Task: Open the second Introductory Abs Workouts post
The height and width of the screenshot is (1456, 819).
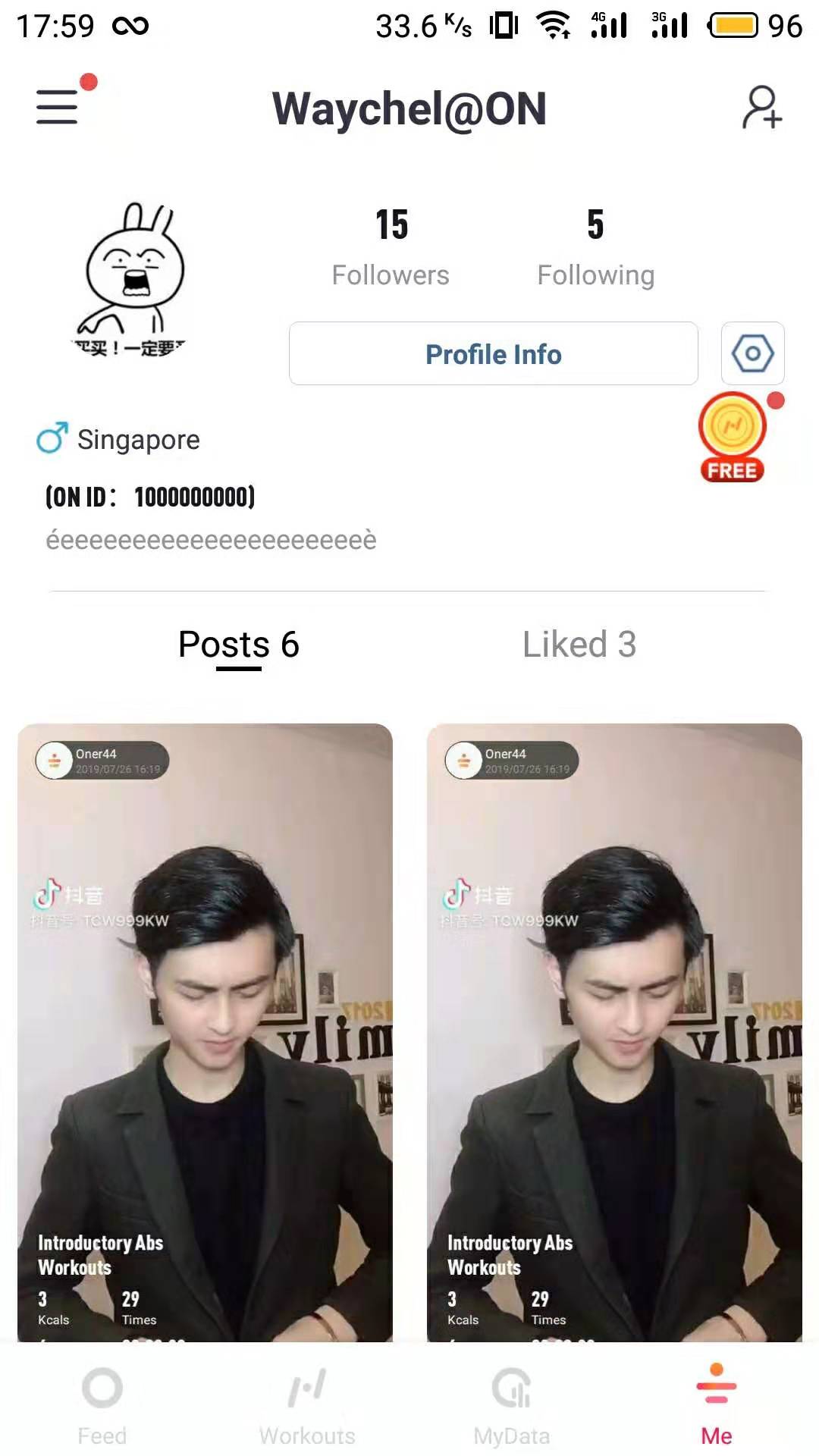Action: point(614,1031)
